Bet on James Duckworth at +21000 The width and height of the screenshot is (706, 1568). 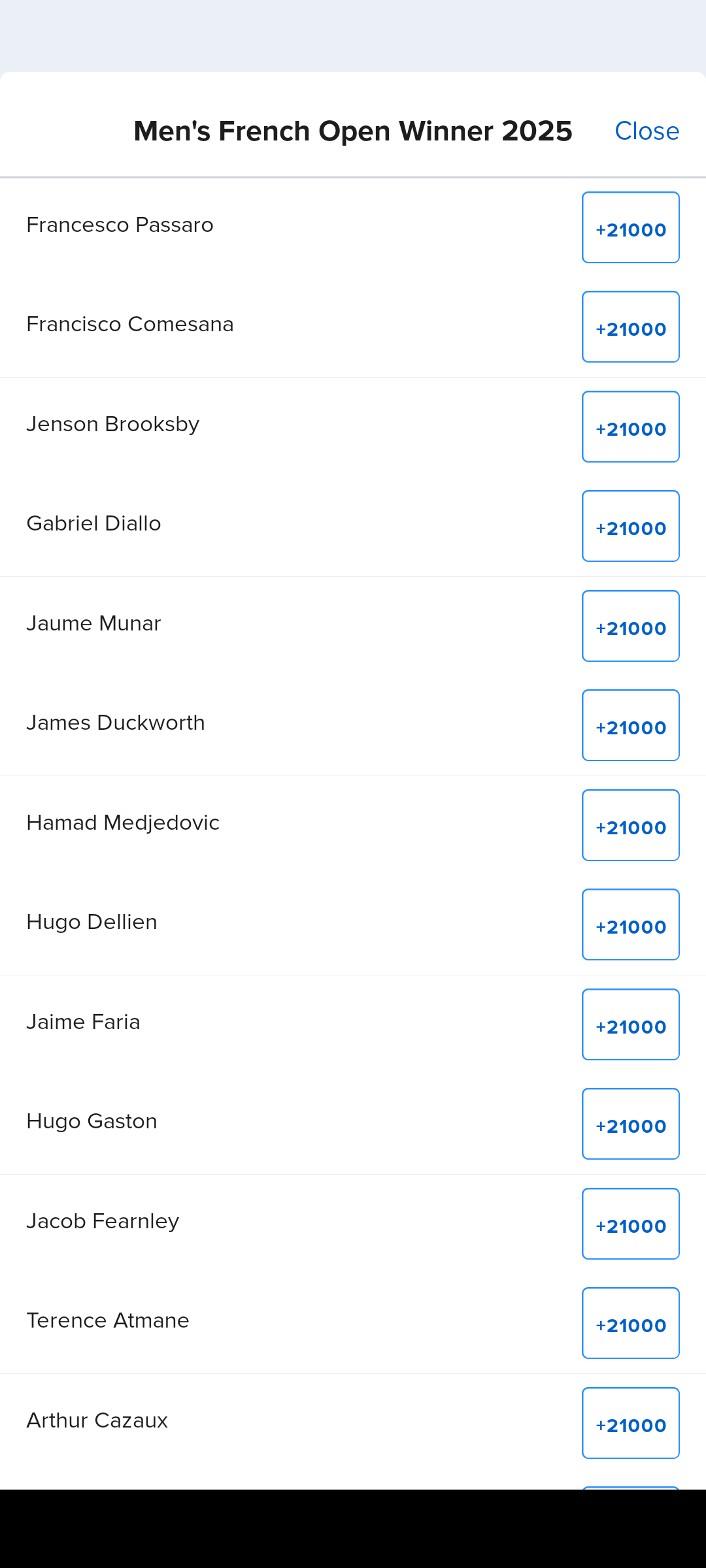coord(630,726)
